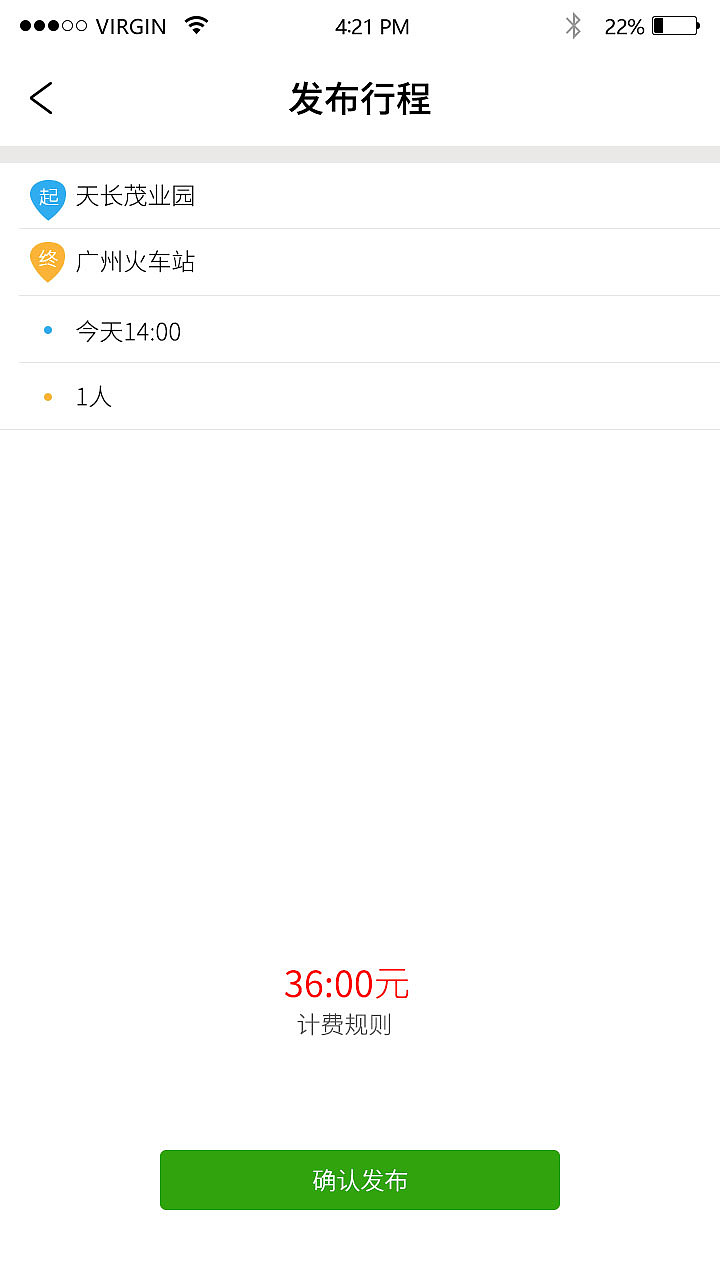
Task: Expand the destination row 广州火车站
Action: click(x=360, y=261)
